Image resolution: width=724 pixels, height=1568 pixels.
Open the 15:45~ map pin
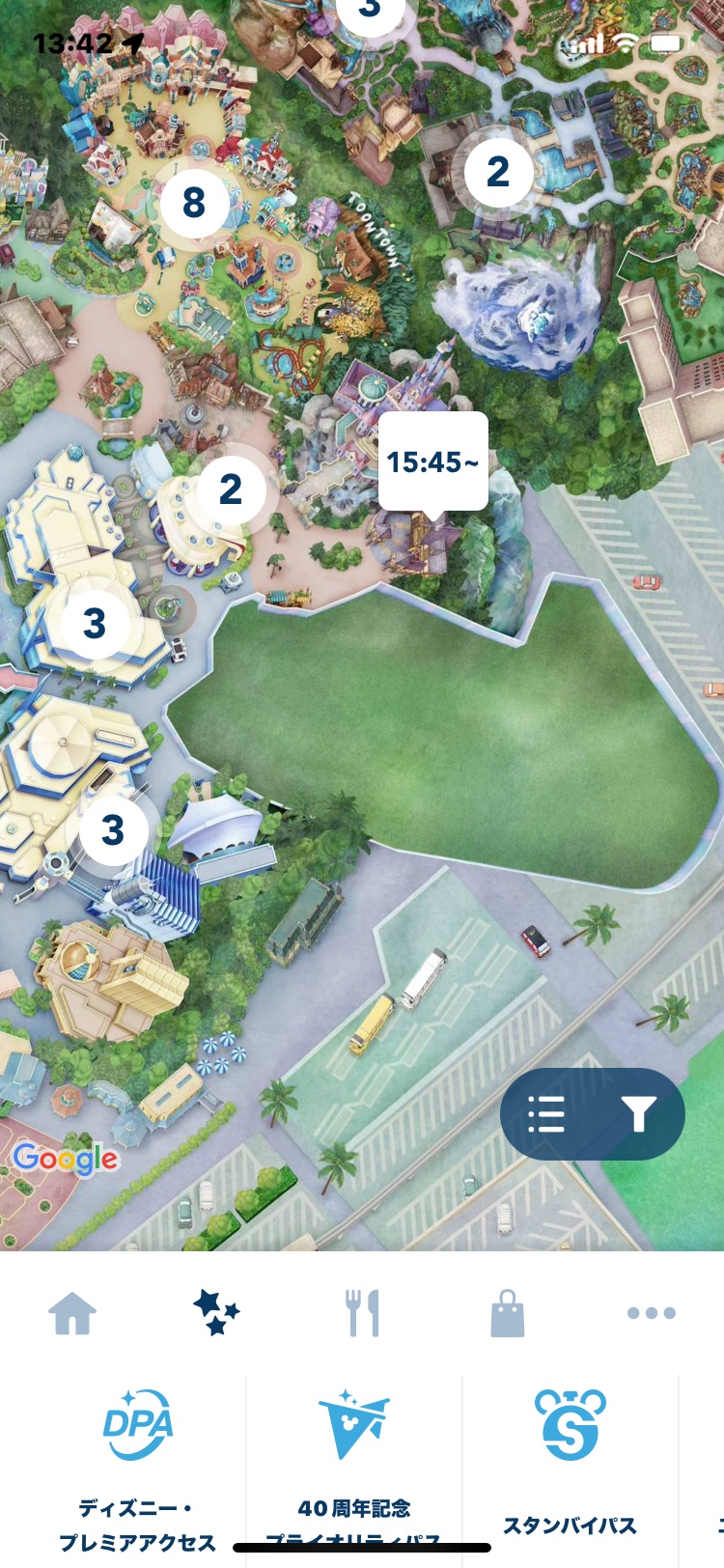(432, 462)
